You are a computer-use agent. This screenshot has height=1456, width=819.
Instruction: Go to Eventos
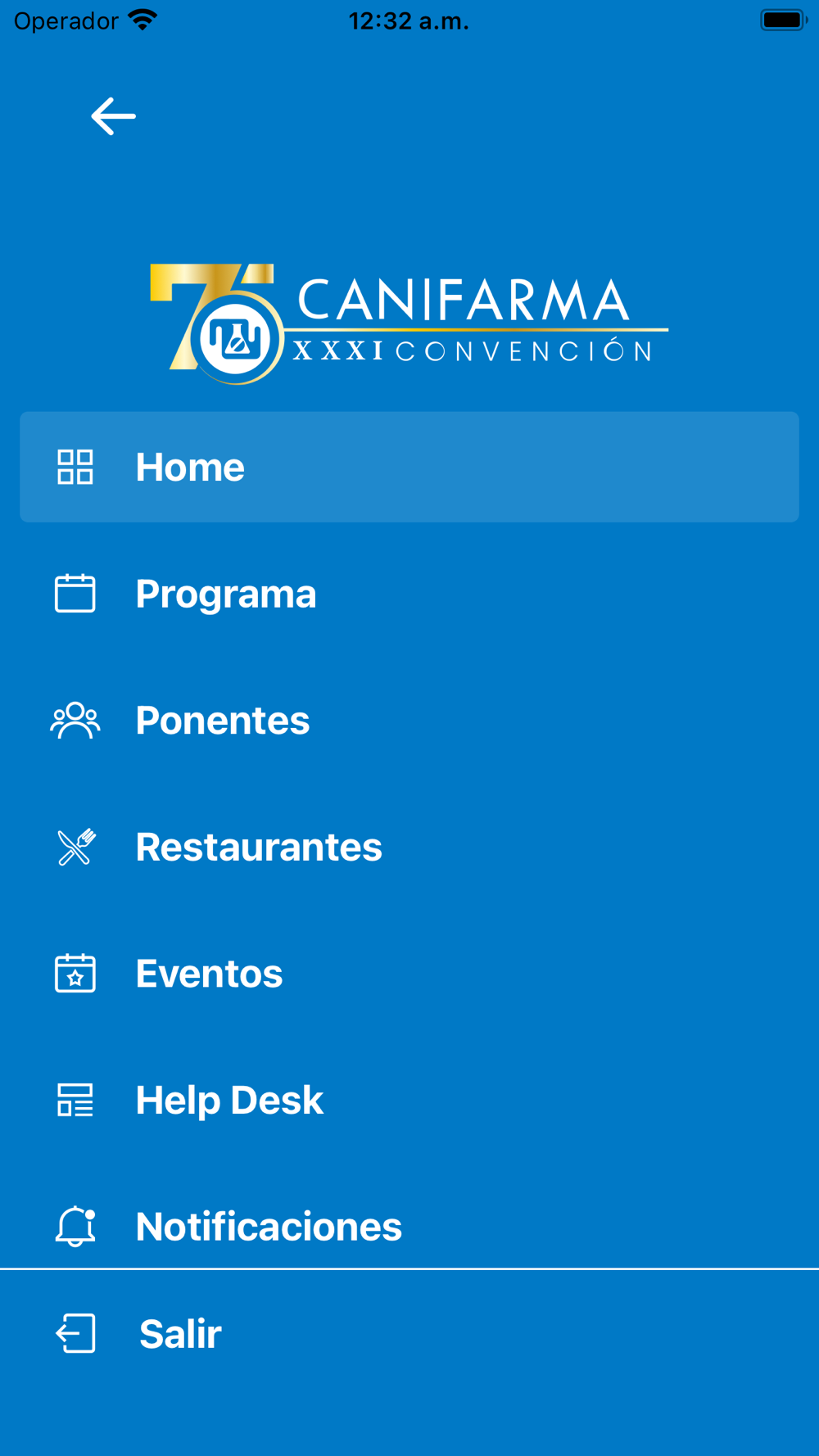point(409,974)
